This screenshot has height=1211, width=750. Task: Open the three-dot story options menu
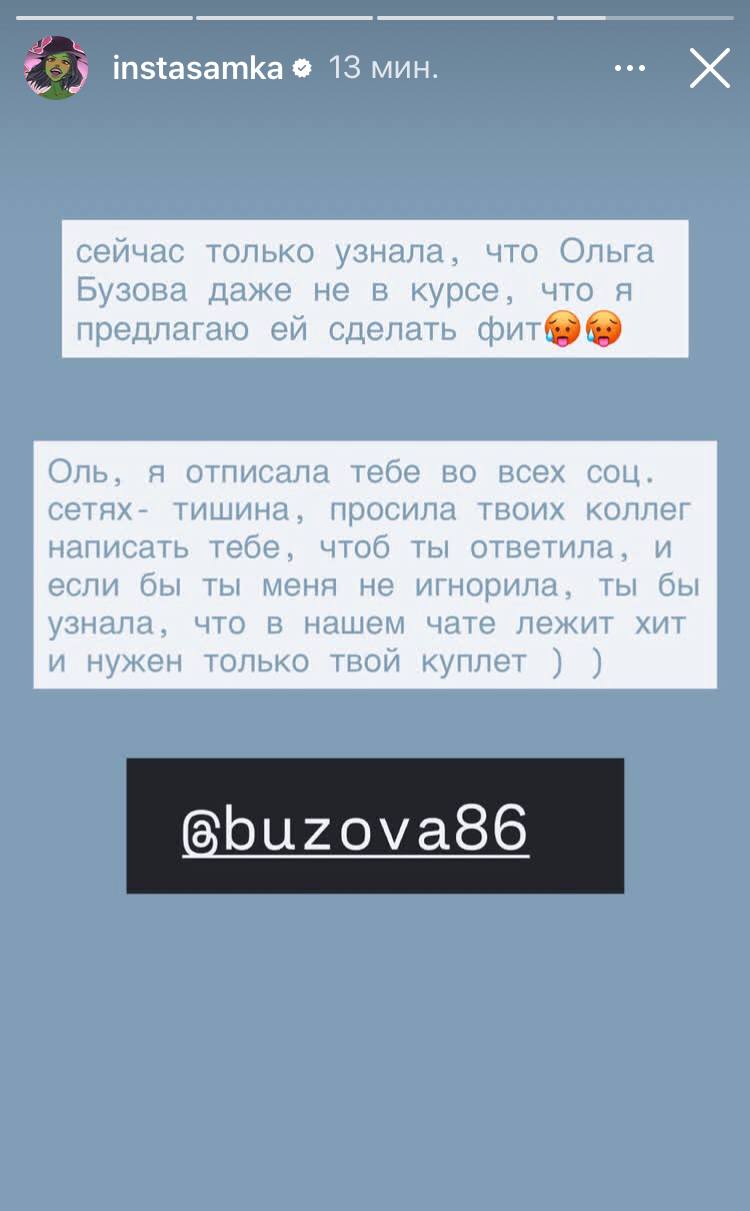pos(630,68)
